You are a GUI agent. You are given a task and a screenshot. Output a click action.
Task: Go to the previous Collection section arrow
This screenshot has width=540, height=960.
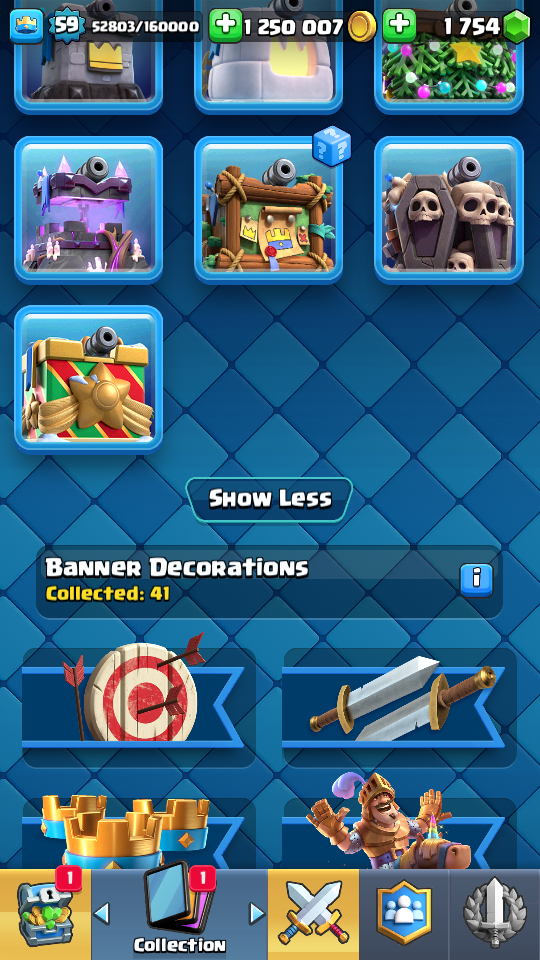(x=102, y=913)
